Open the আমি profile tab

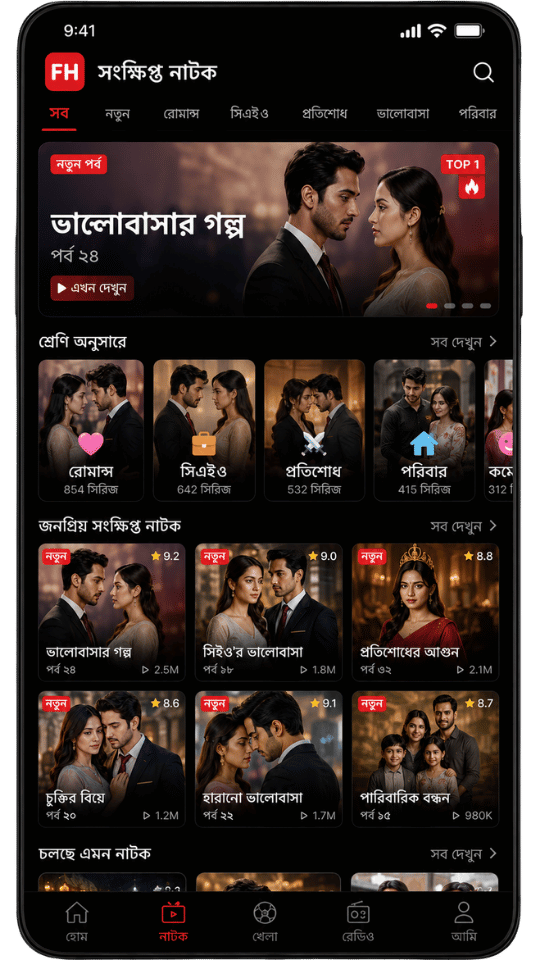pyautogui.click(x=464, y=921)
